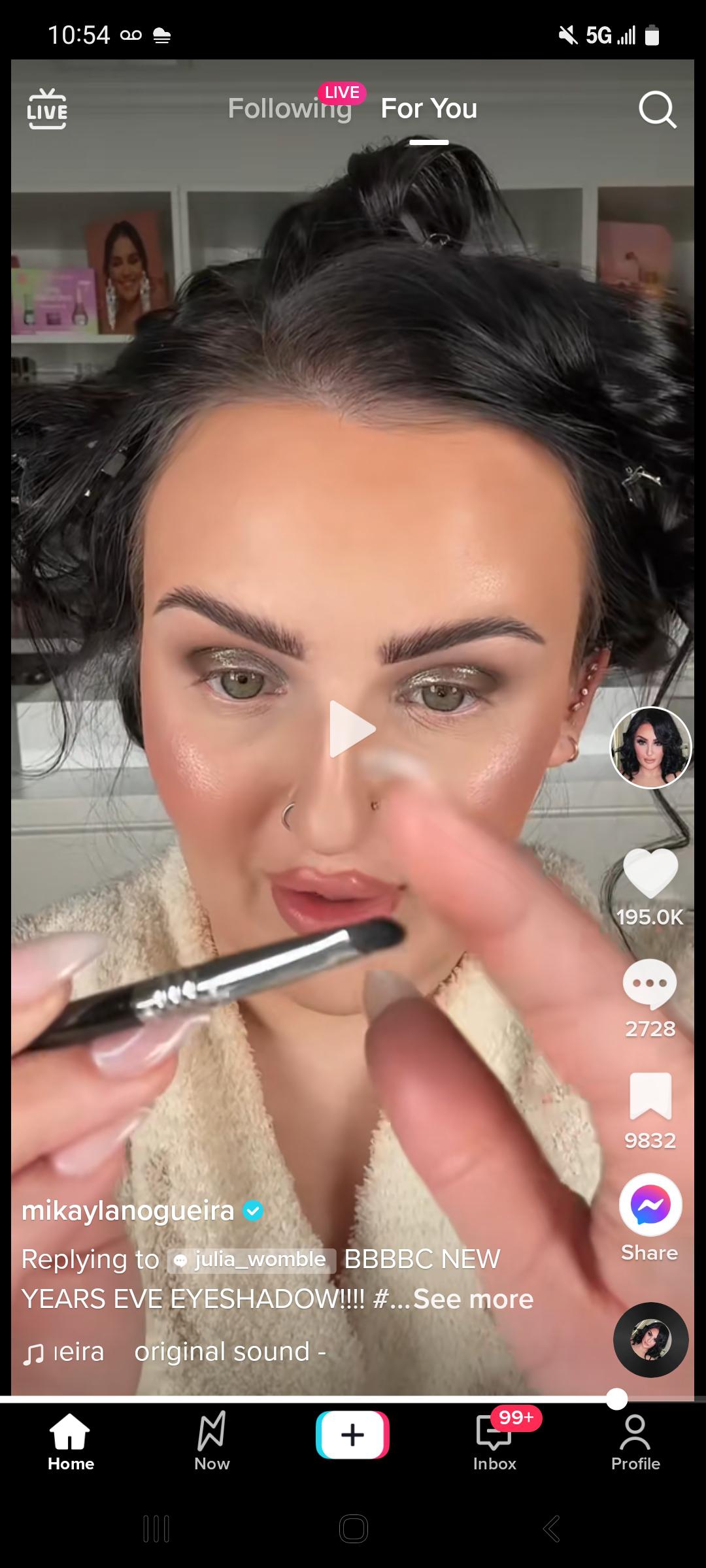The height and width of the screenshot is (1568, 706).
Task: Expand the caption with See more
Action: (473, 1299)
